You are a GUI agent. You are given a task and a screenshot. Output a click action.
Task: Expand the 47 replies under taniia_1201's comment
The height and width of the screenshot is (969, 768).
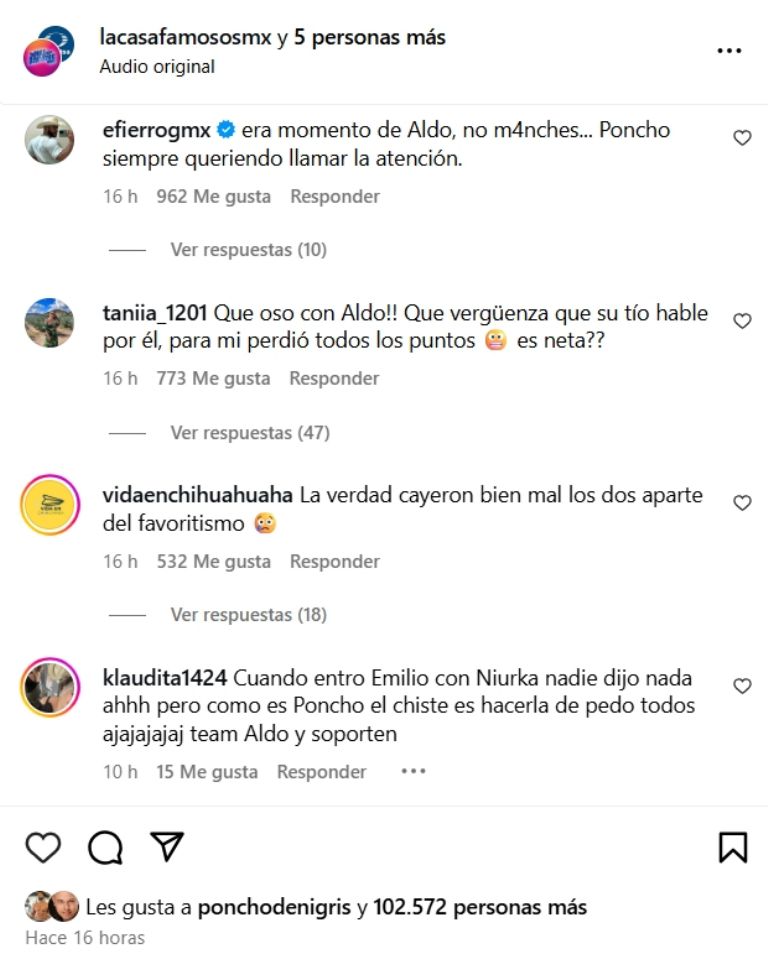249,433
